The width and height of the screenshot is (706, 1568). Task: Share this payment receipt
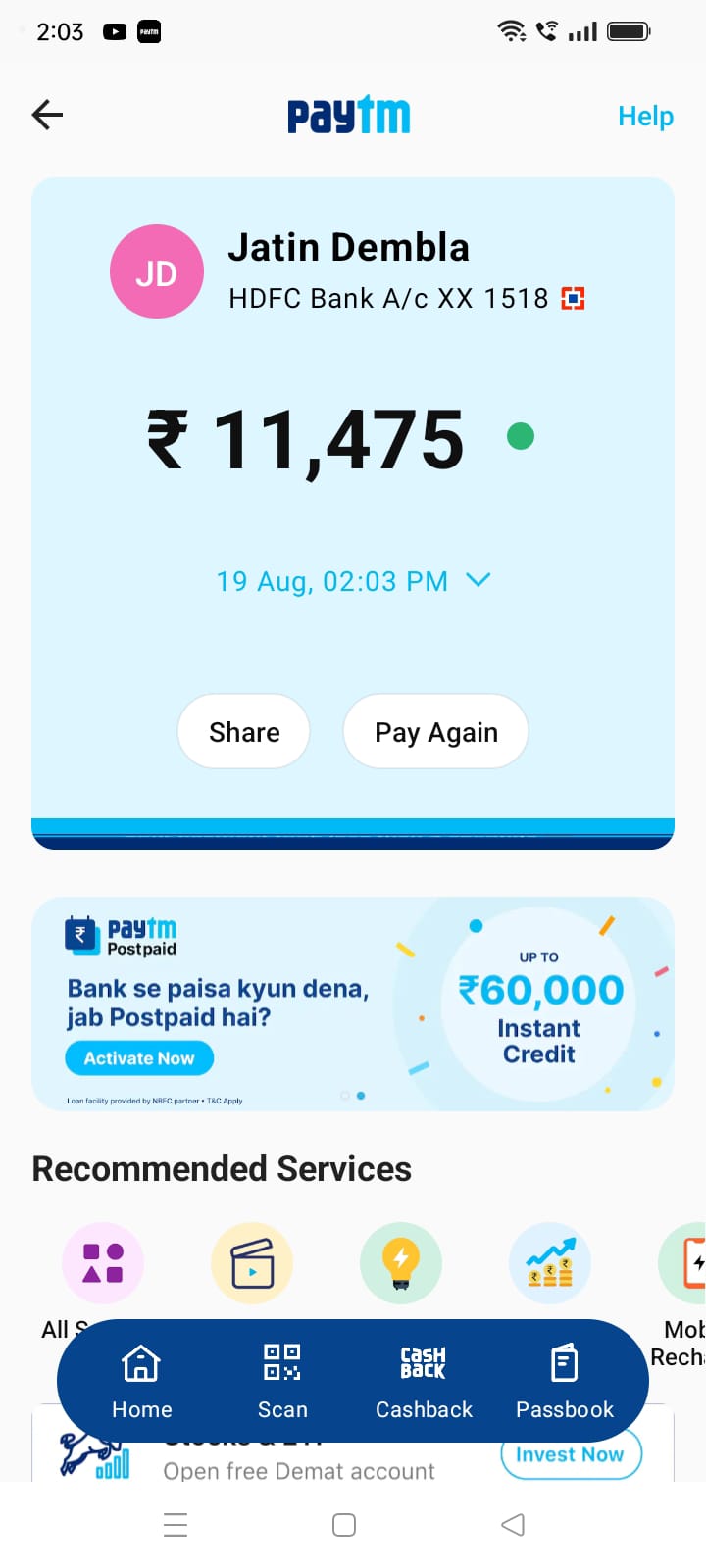(x=244, y=732)
